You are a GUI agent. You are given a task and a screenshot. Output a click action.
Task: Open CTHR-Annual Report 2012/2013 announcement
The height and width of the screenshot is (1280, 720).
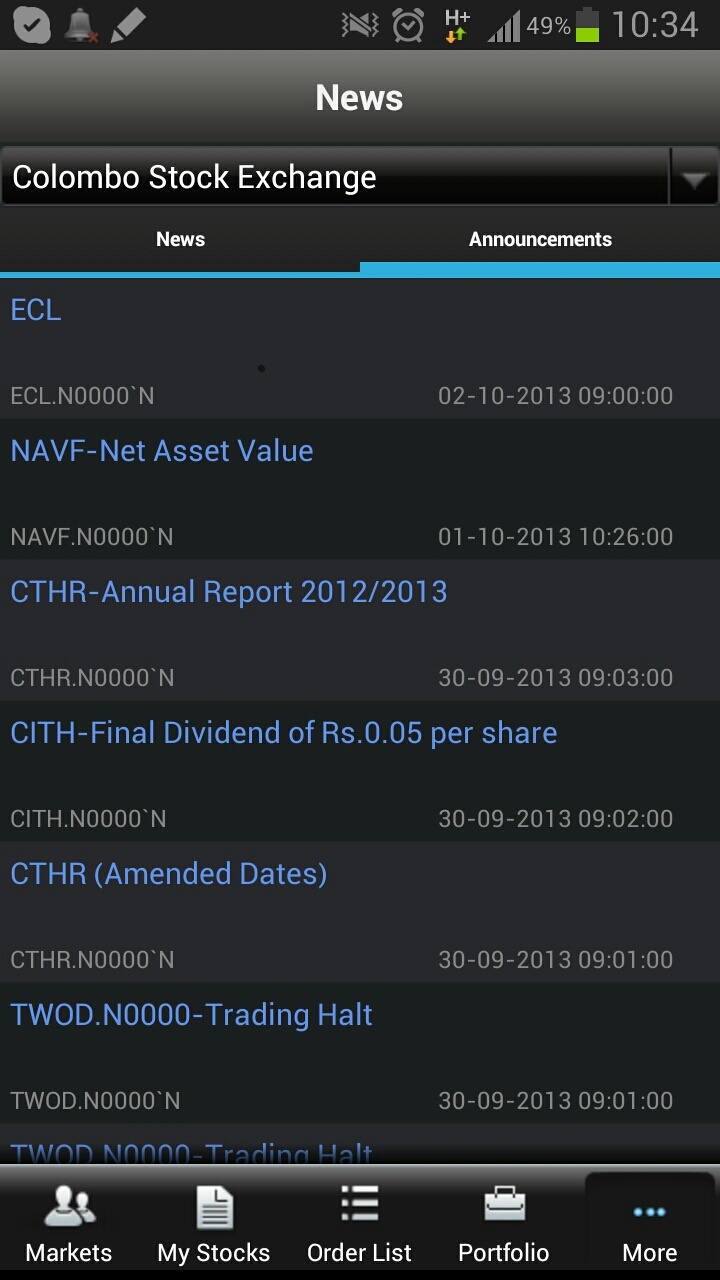(360, 631)
